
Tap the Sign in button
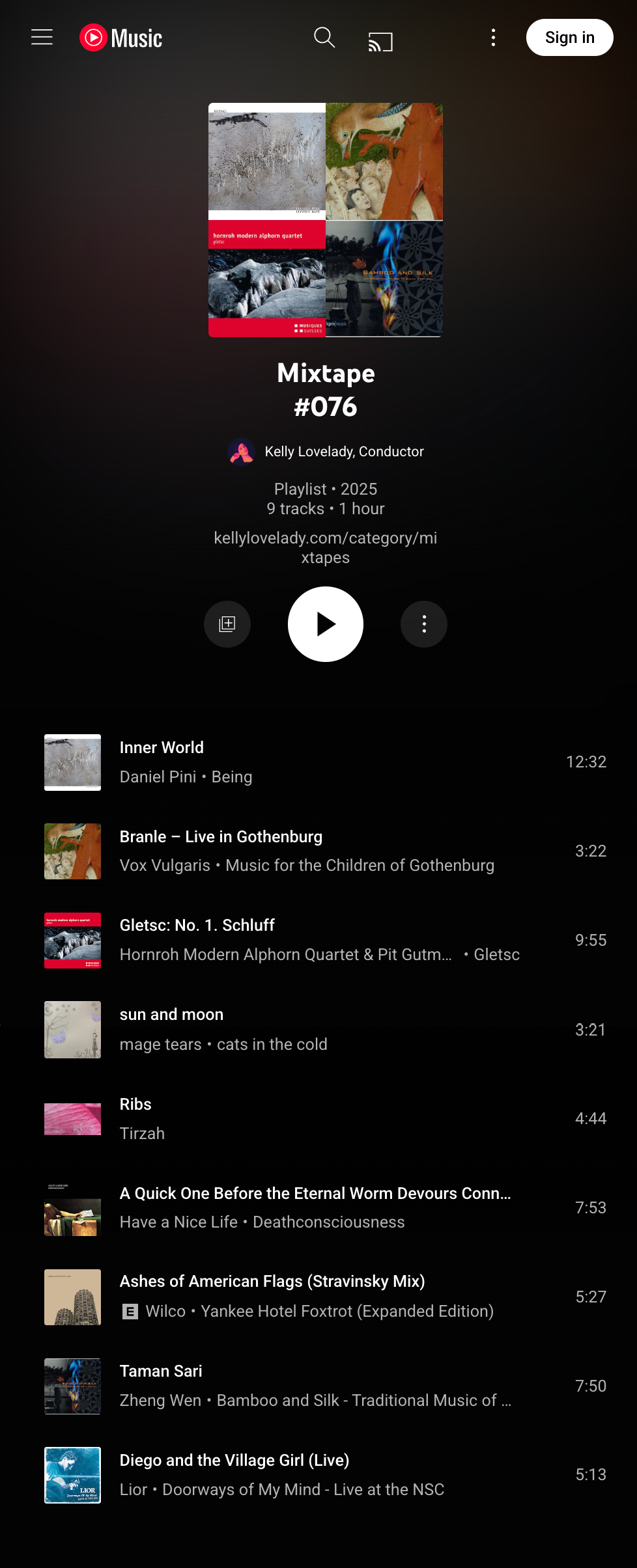pos(569,38)
